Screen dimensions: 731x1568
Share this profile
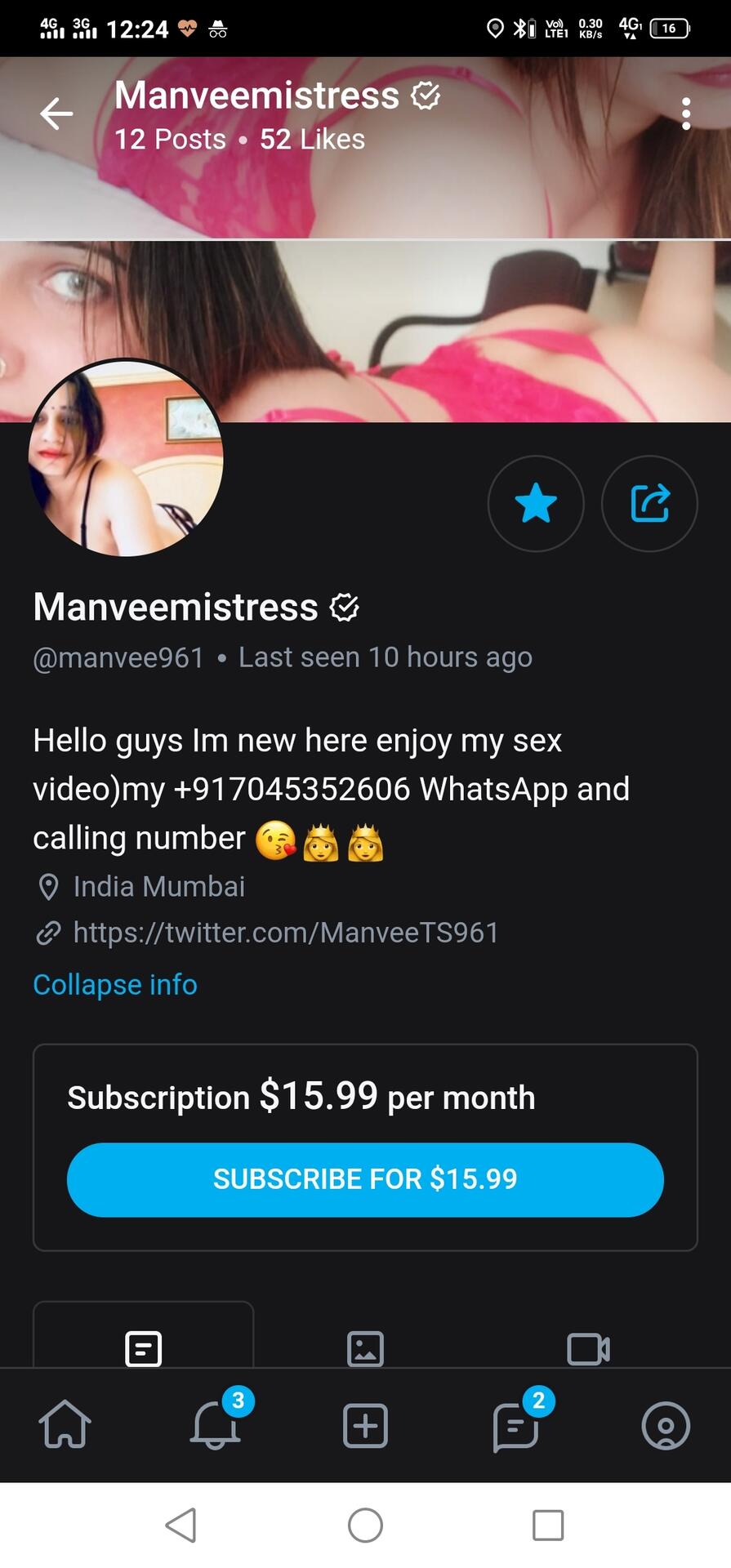point(649,503)
